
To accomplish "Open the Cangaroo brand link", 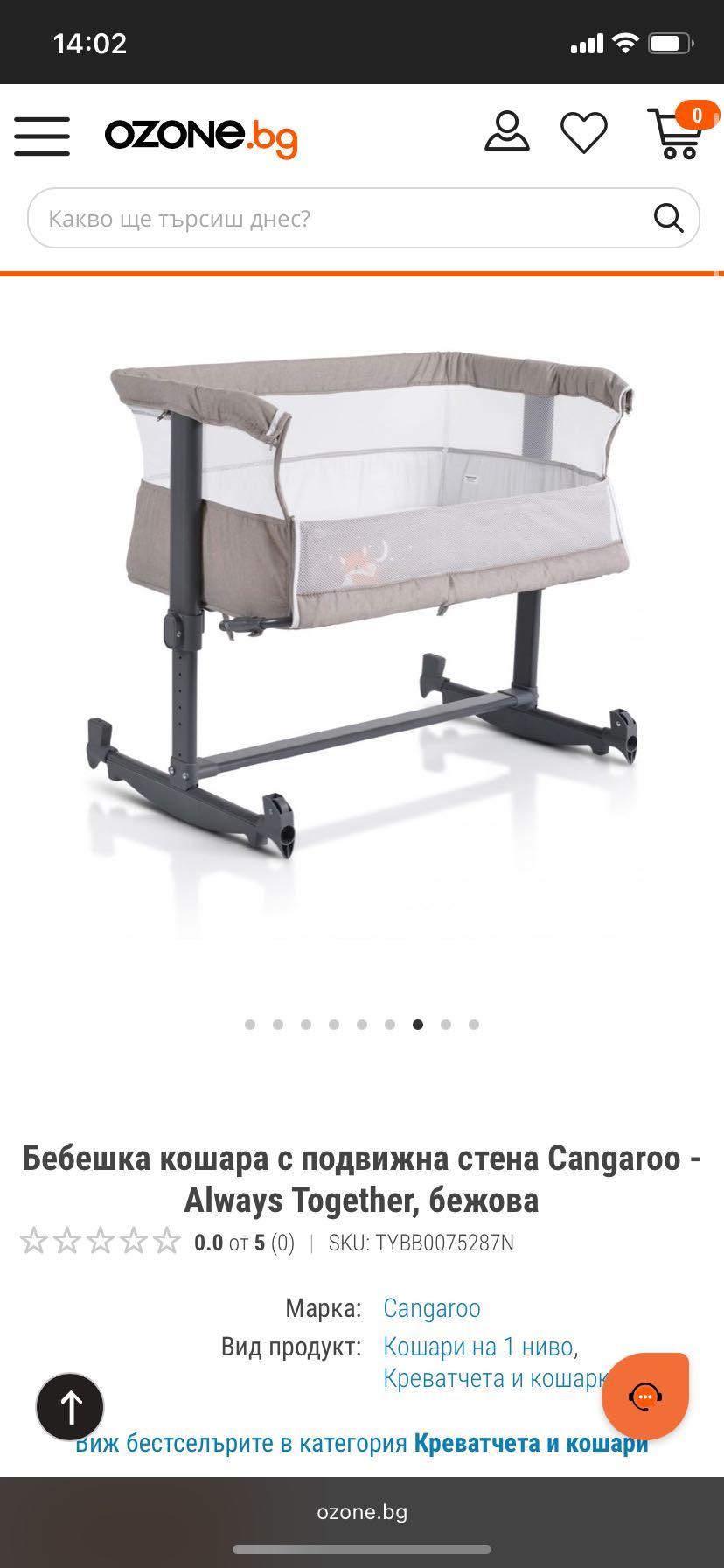I will tap(432, 1308).
